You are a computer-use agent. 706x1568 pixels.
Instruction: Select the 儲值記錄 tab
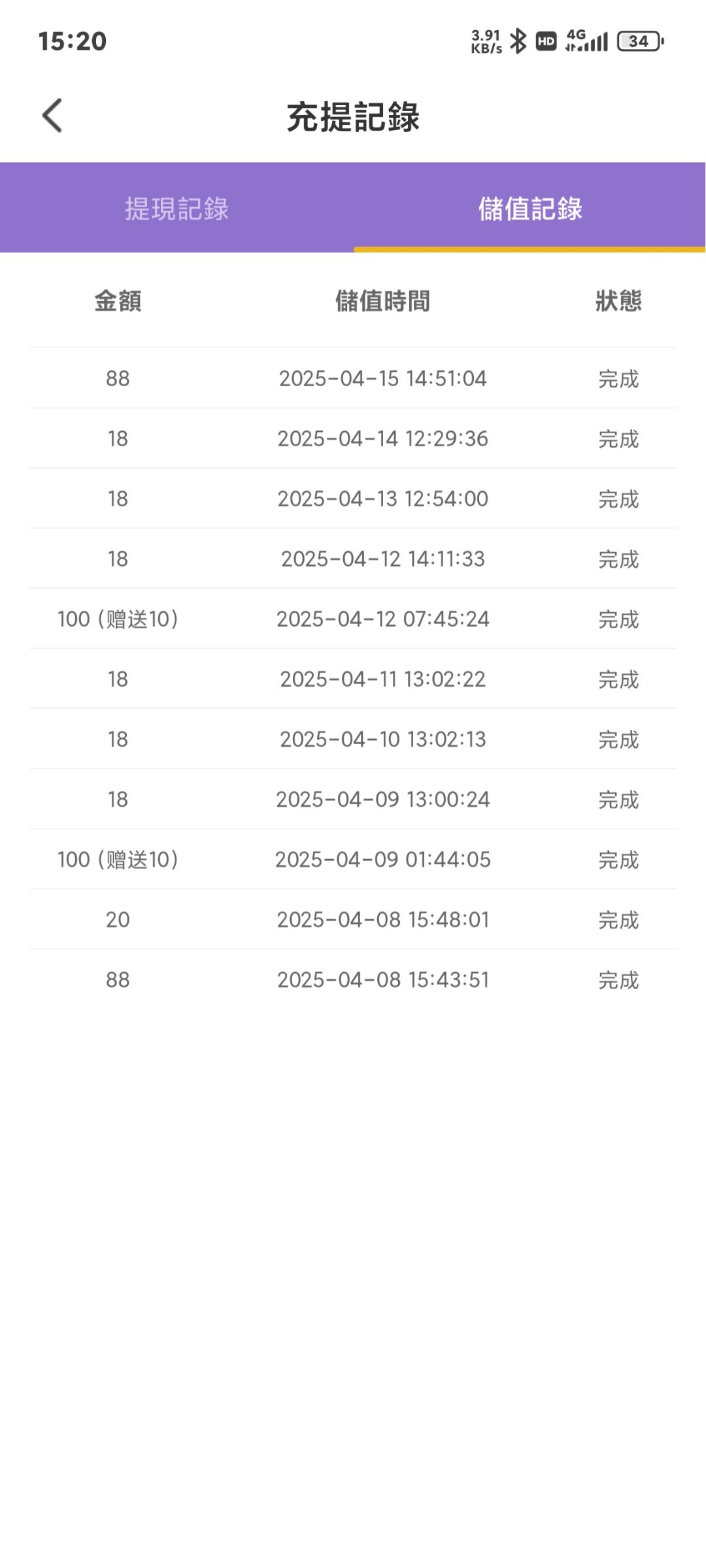[x=529, y=209]
